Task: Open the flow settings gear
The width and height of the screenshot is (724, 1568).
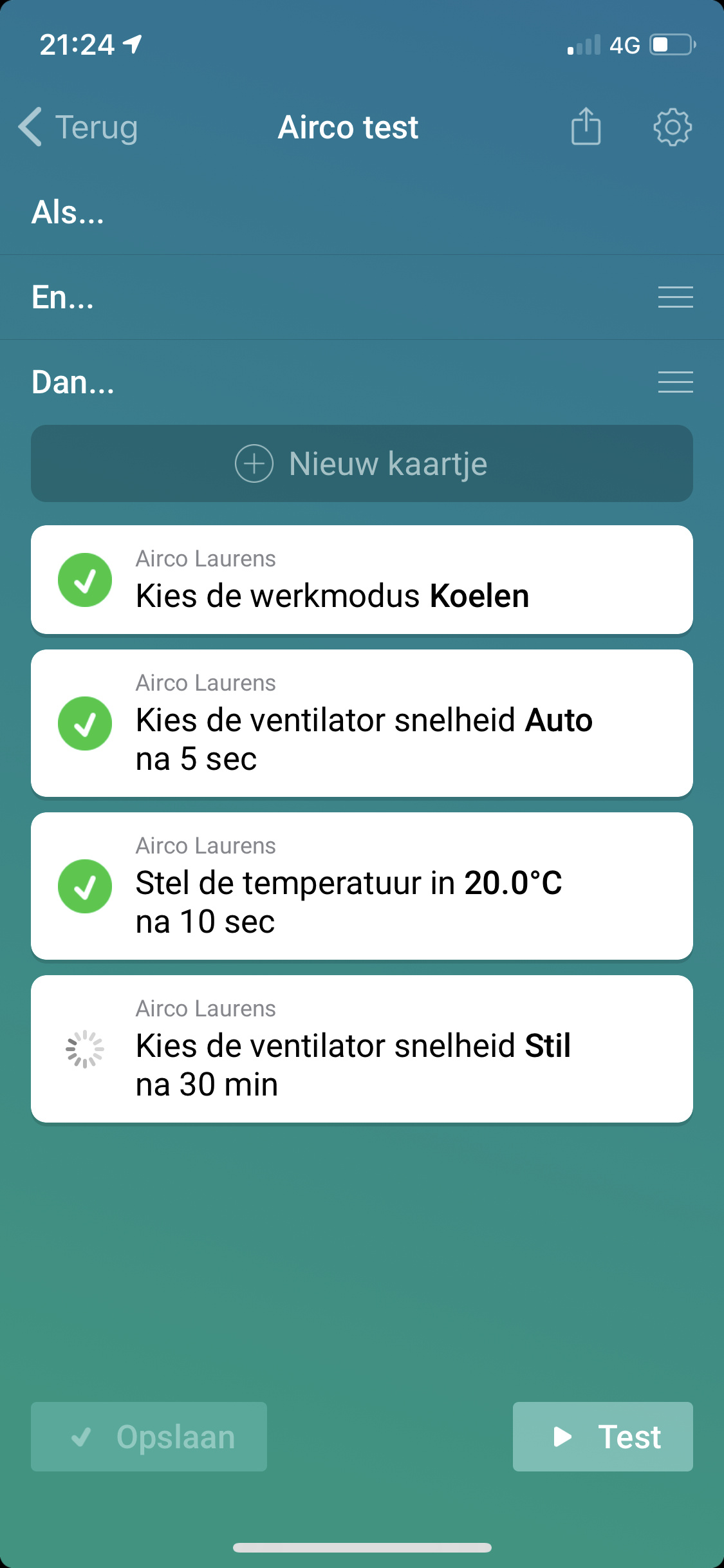Action: [673, 127]
